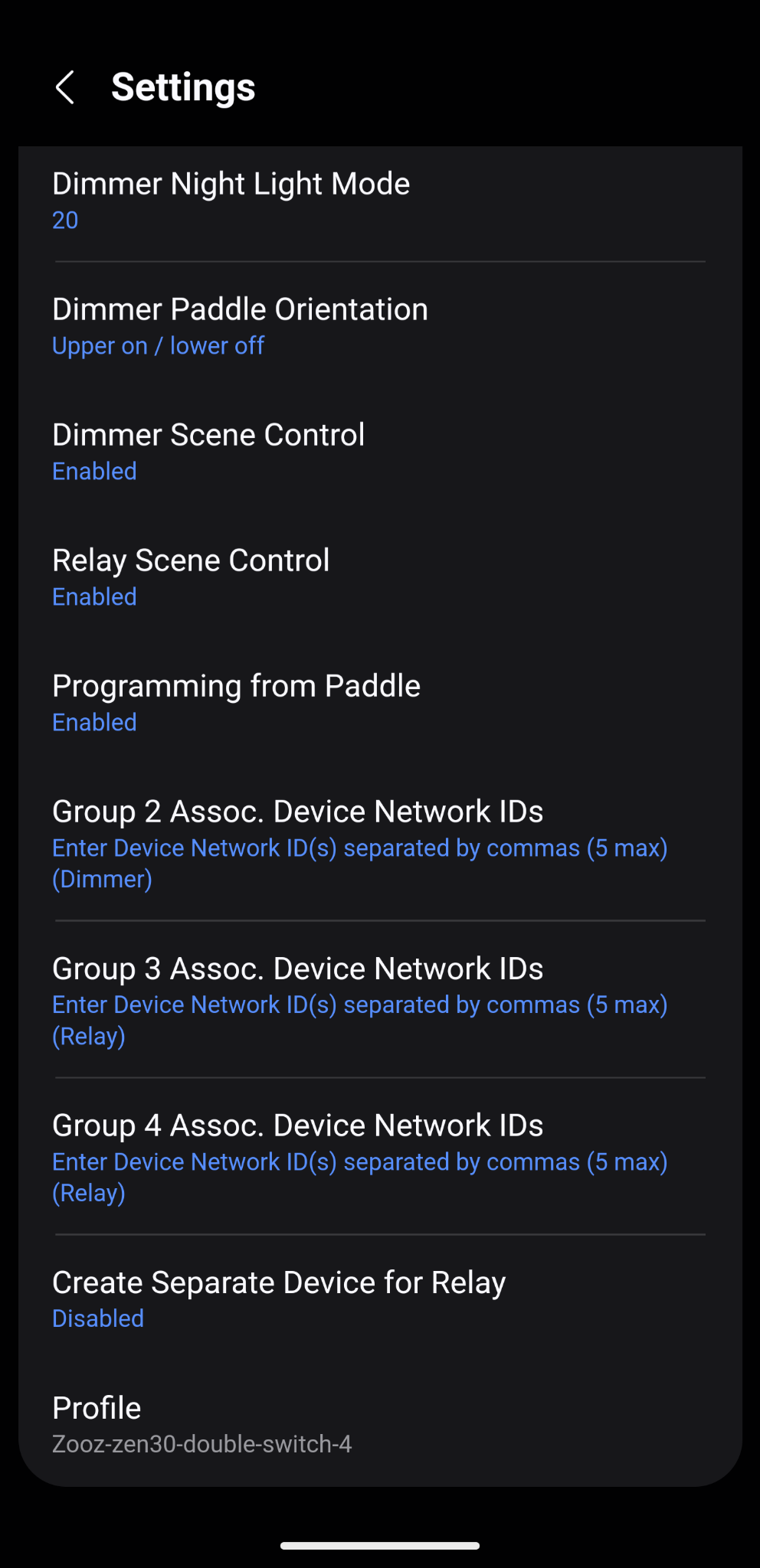
Task: Select the Zooz-zen30-double-switch-4 profile value
Action: pos(201,1444)
